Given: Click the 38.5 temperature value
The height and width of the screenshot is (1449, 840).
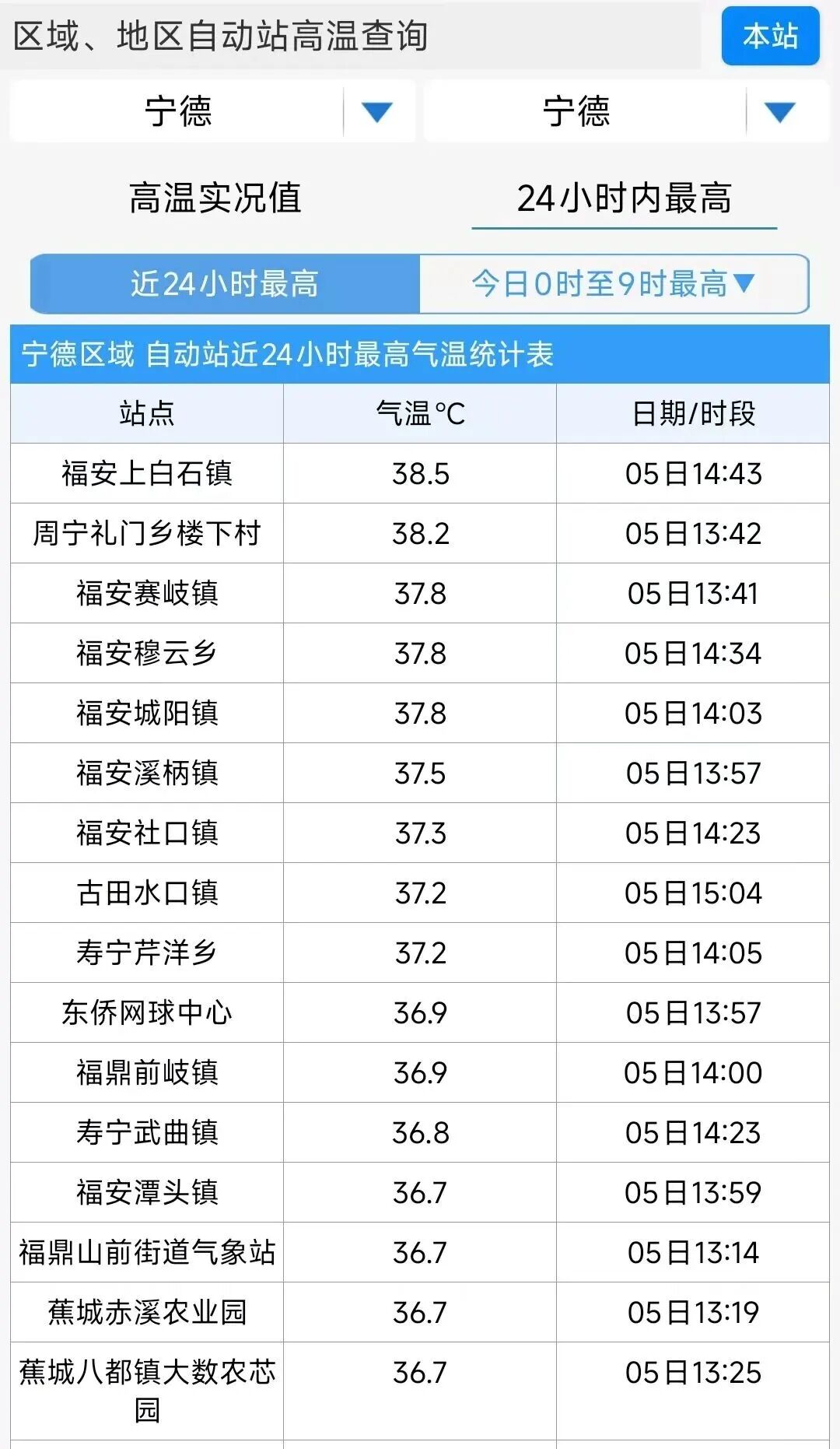Looking at the screenshot, I should click(420, 473).
